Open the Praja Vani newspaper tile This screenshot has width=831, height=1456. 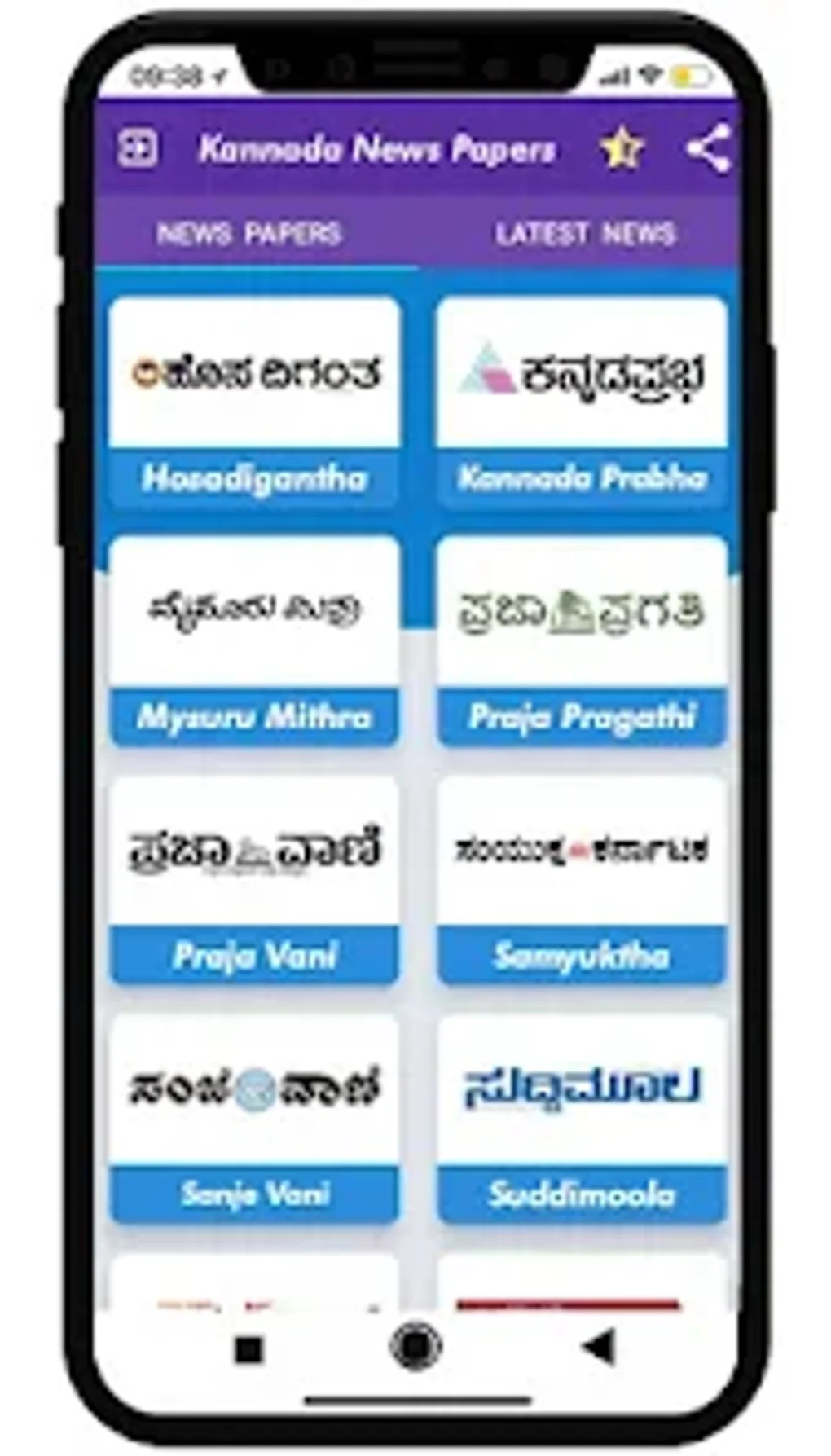point(253,850)
